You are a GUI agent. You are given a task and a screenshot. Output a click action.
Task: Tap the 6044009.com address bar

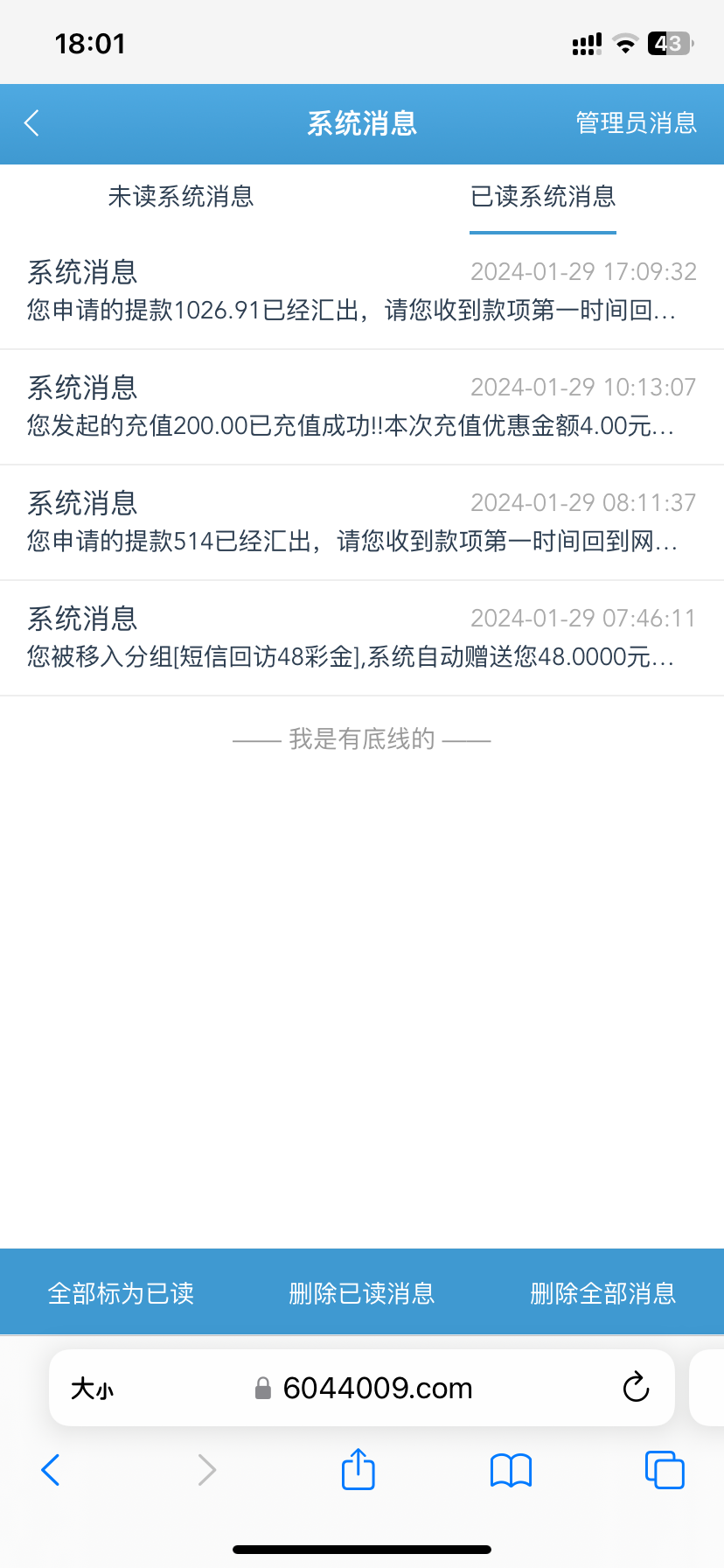376,1389
